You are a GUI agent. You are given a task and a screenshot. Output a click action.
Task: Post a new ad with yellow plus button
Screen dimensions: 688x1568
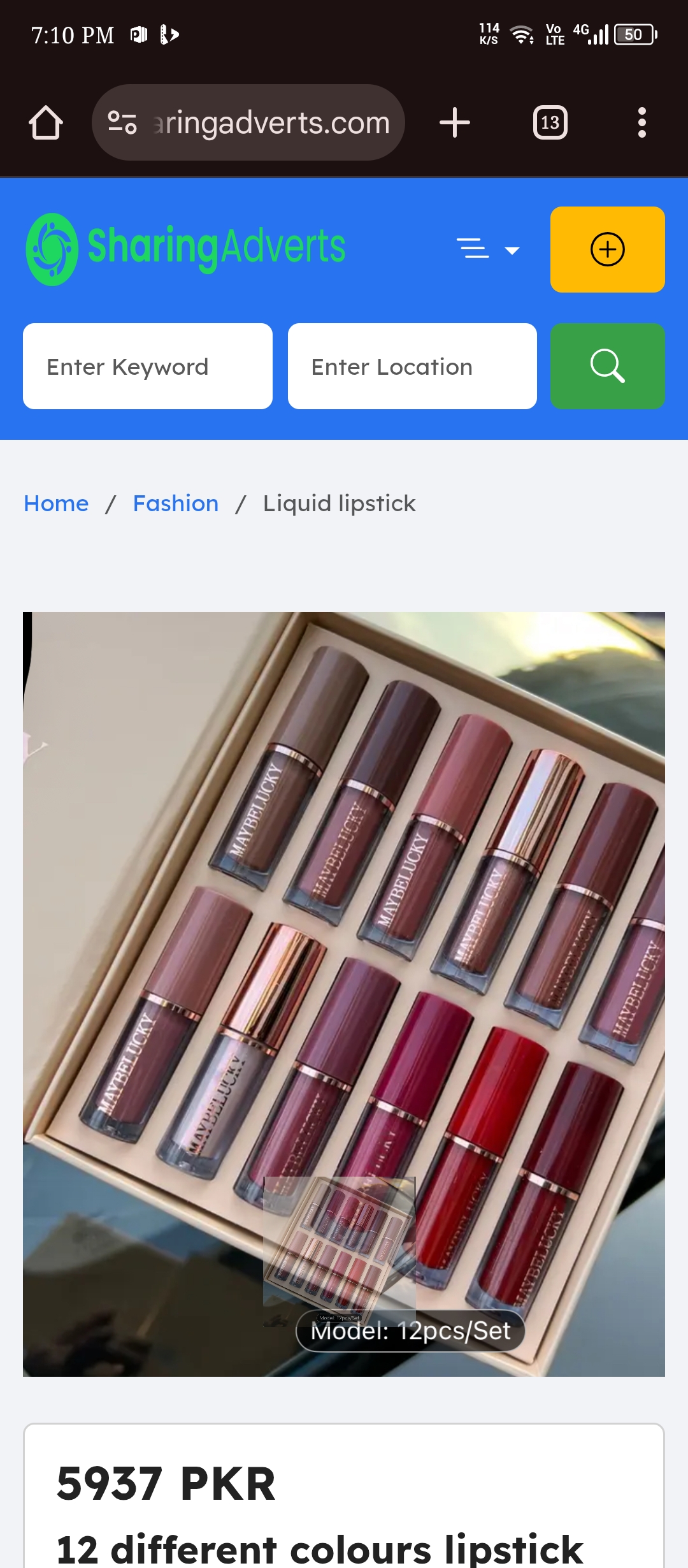coord(607,249)
